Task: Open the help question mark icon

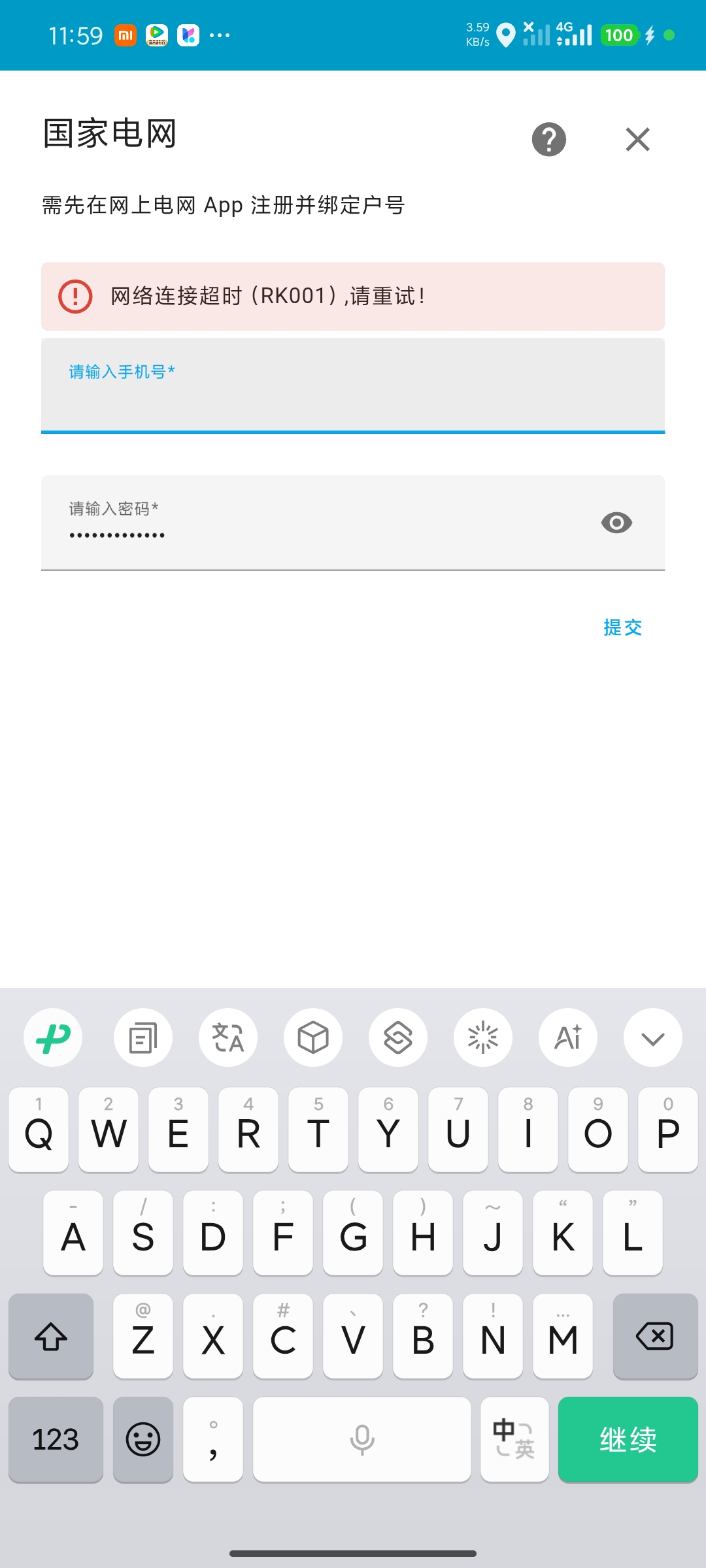Action: pos(548,139)
